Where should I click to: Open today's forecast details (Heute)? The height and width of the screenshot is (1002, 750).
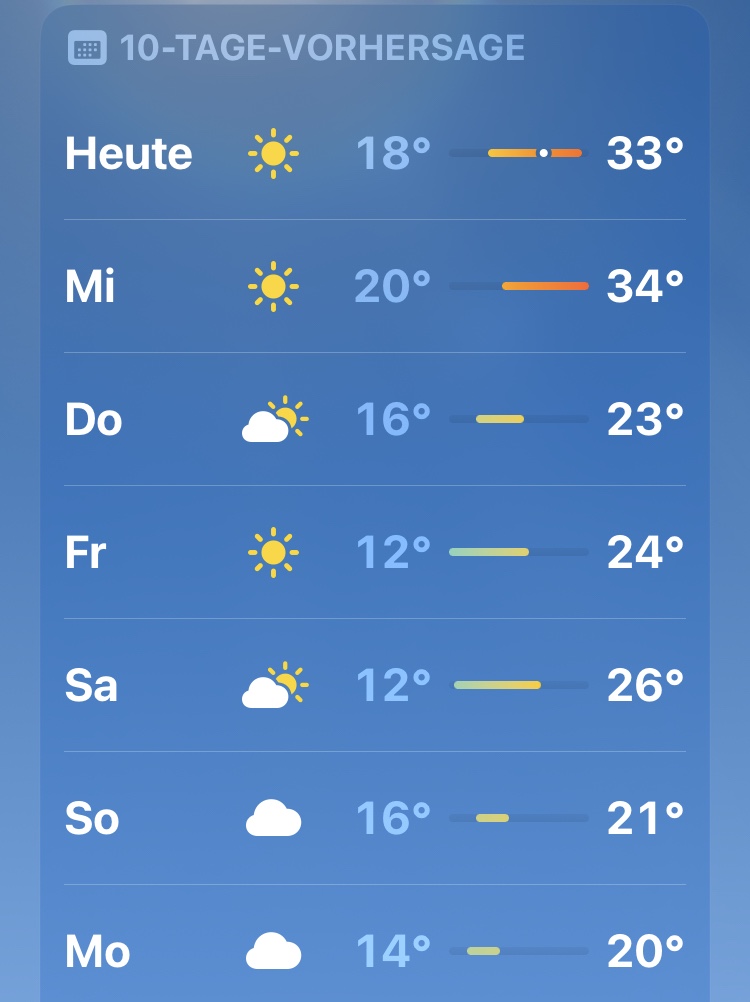[x=375, y=154]
